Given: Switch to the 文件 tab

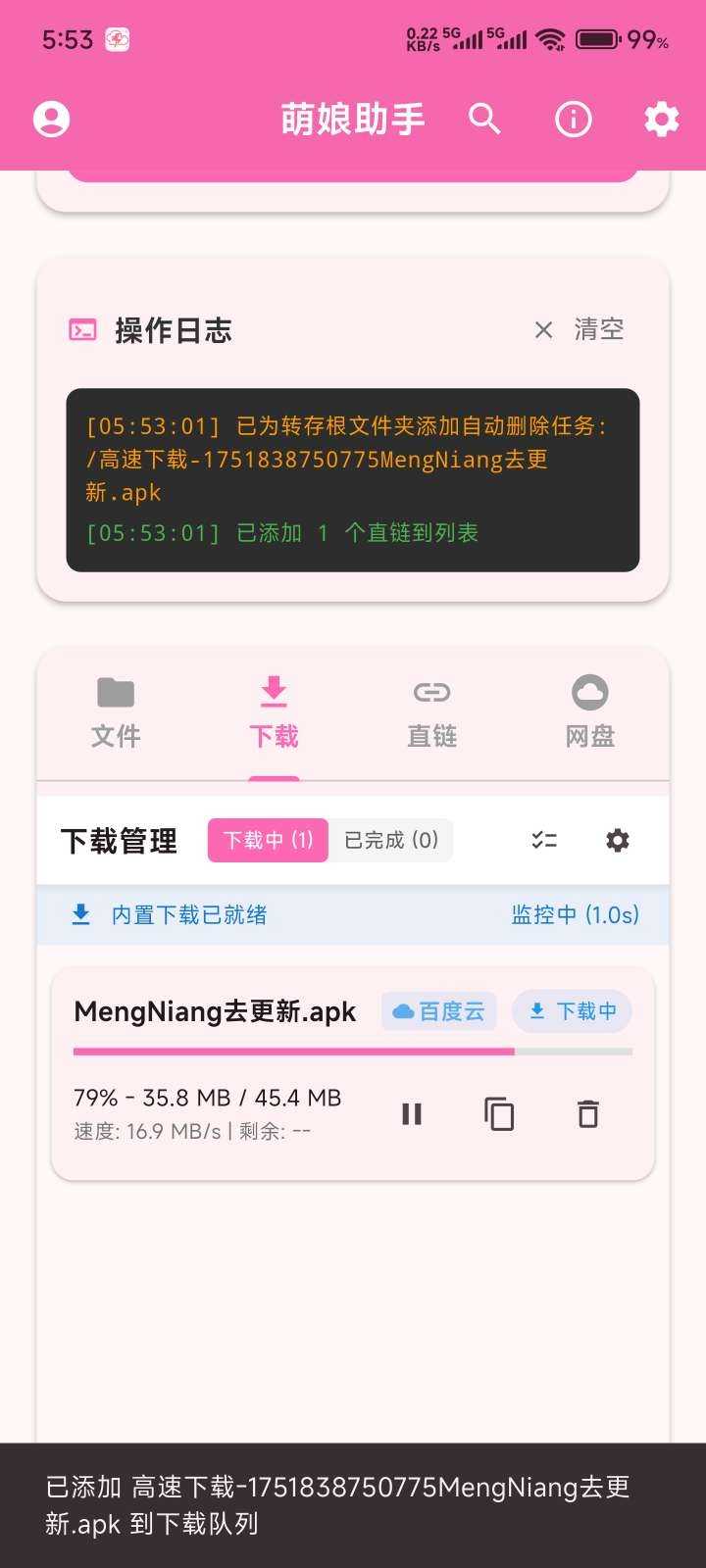Looking at the screenshot, I should point(116,713).
